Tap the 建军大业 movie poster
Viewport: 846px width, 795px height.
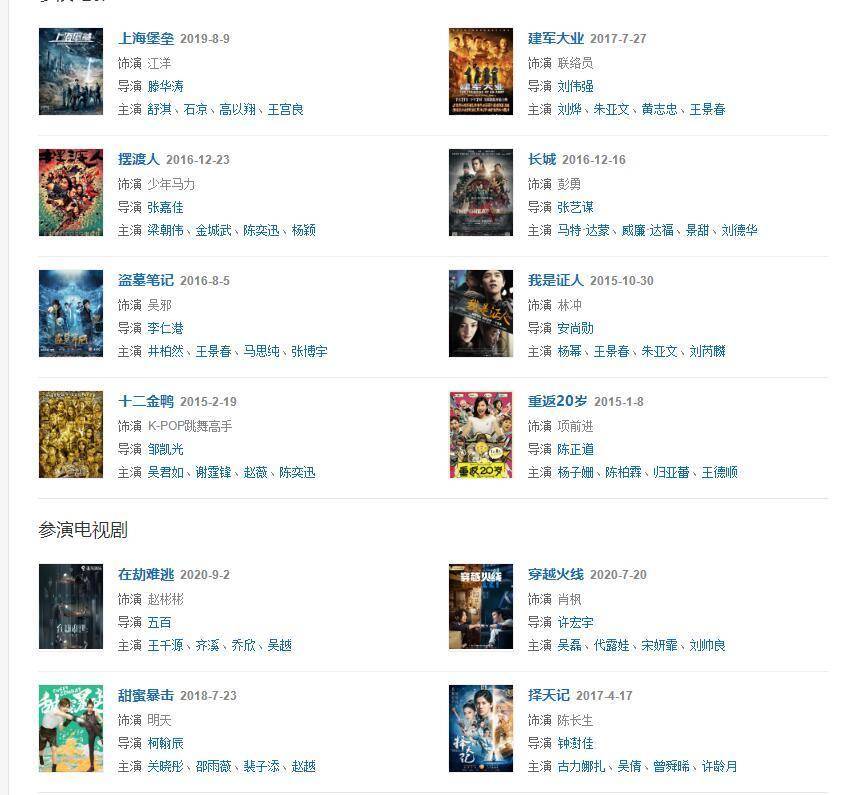click(x=480, y=71)
